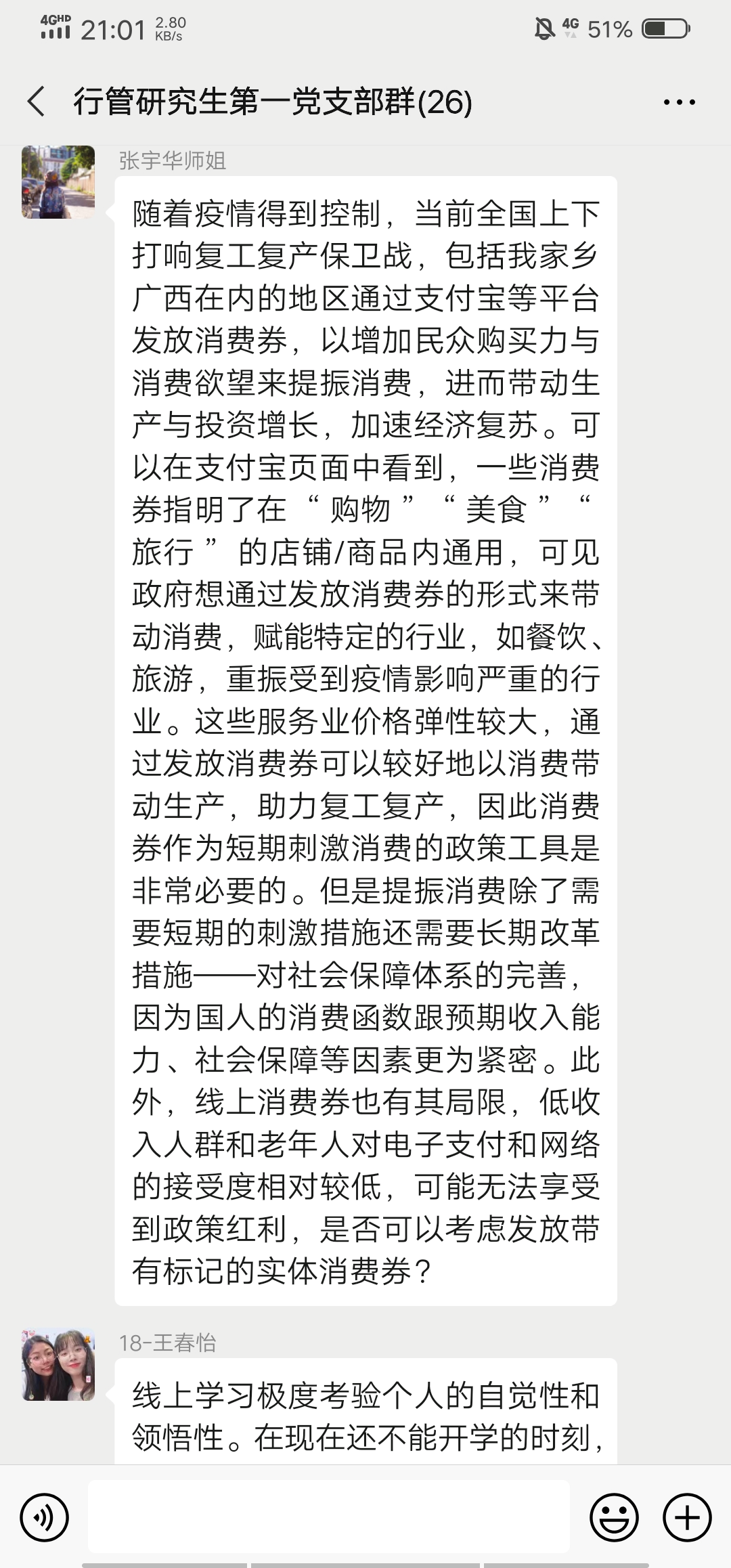Go back from the group chat
The height and width of the screenshot is (1568, 731).
[x=37, y=102]
